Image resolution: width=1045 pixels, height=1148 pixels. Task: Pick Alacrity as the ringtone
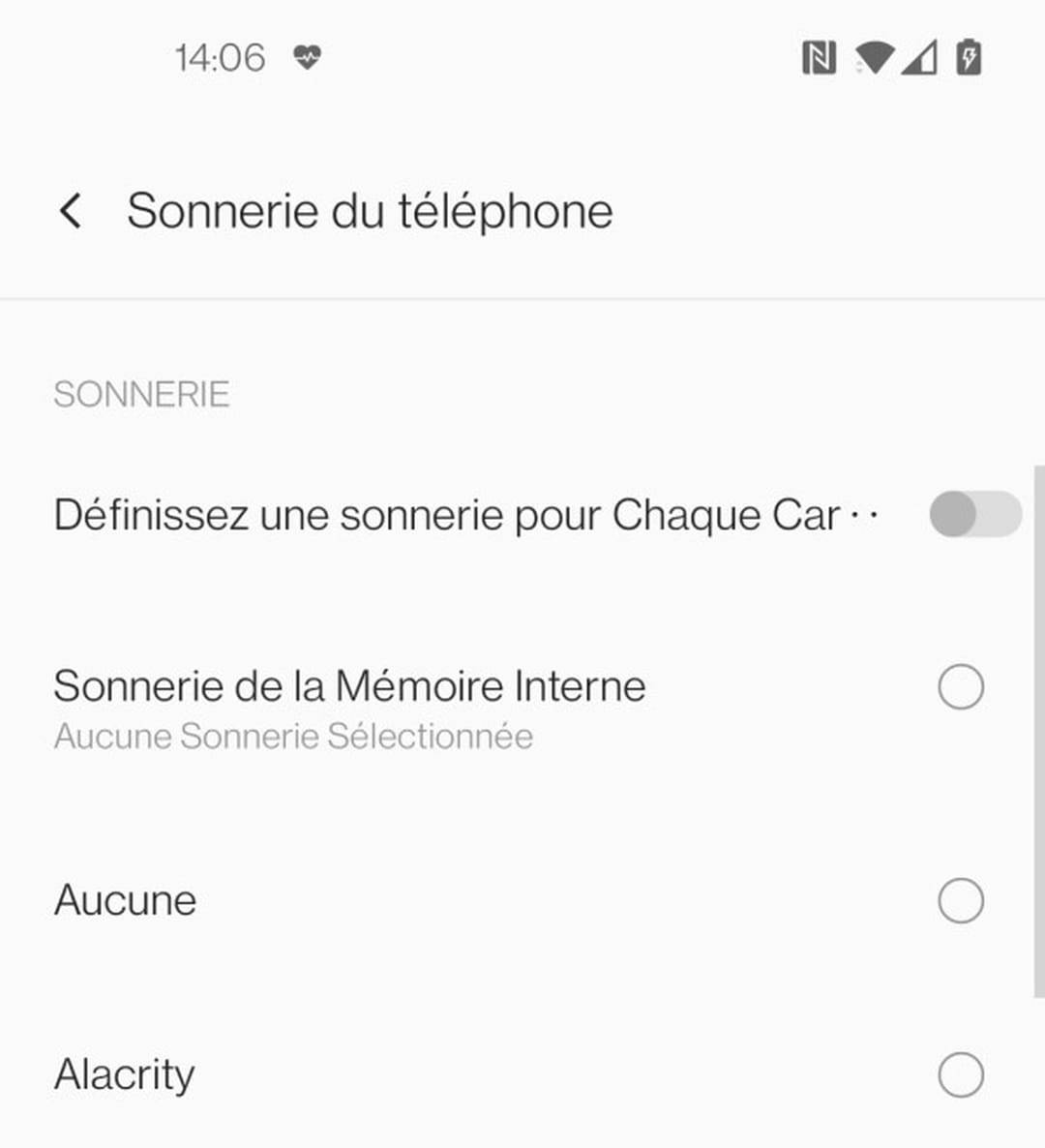pyautogui.click(x=960, y=1075)
